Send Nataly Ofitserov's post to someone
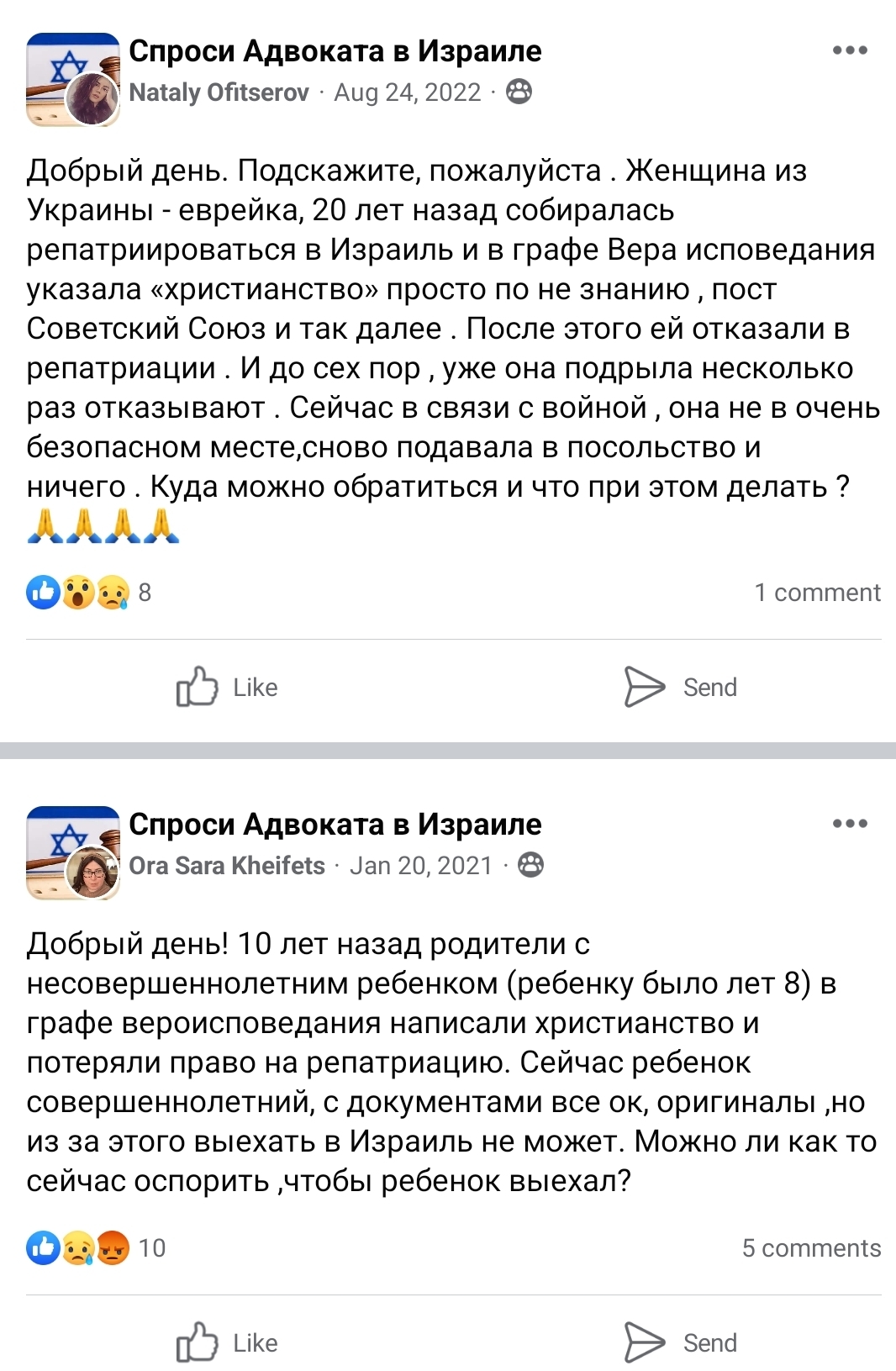The width and height of the screenshot is (896, 1371). click(681, 687)
